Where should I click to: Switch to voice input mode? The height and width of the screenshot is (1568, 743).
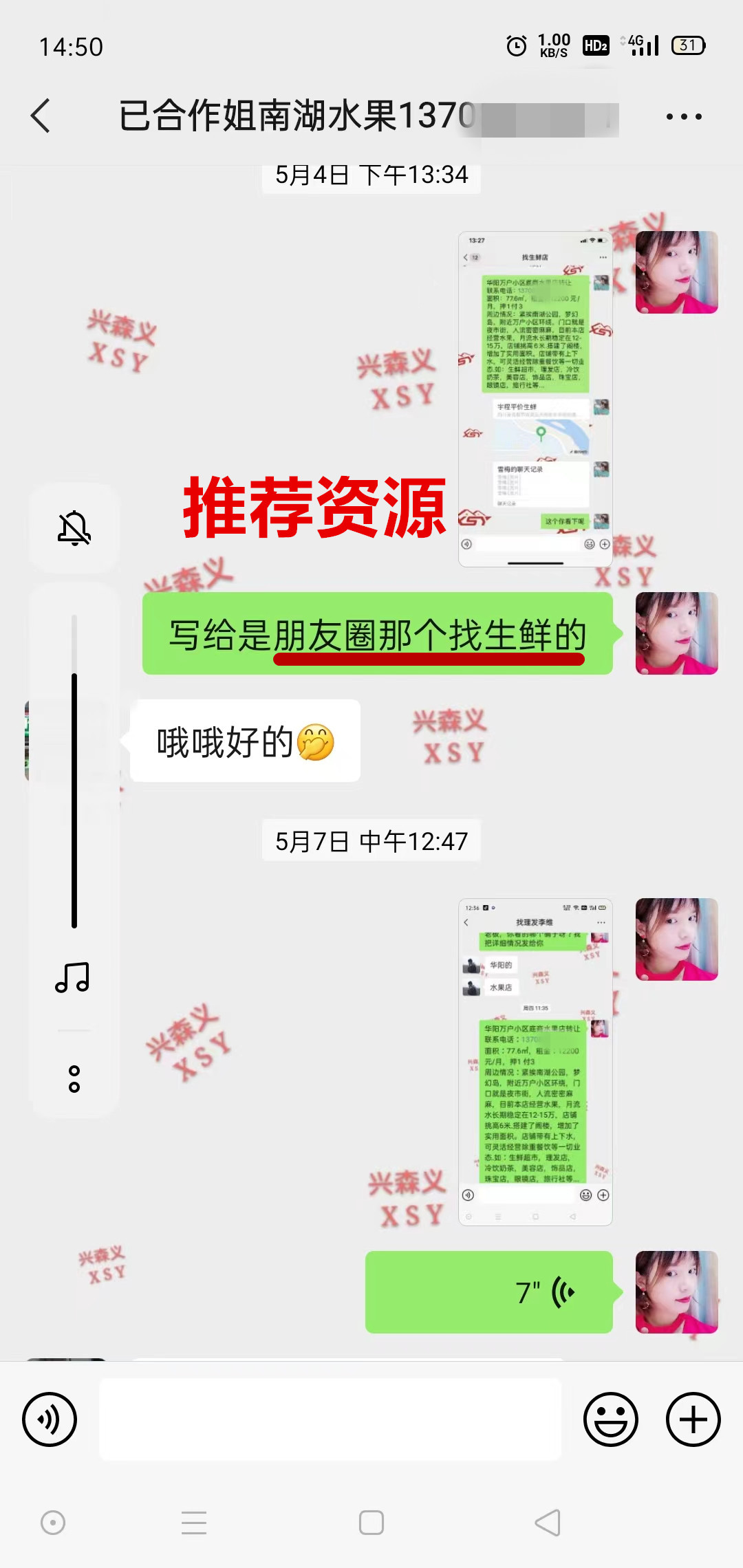(50, 1419)
